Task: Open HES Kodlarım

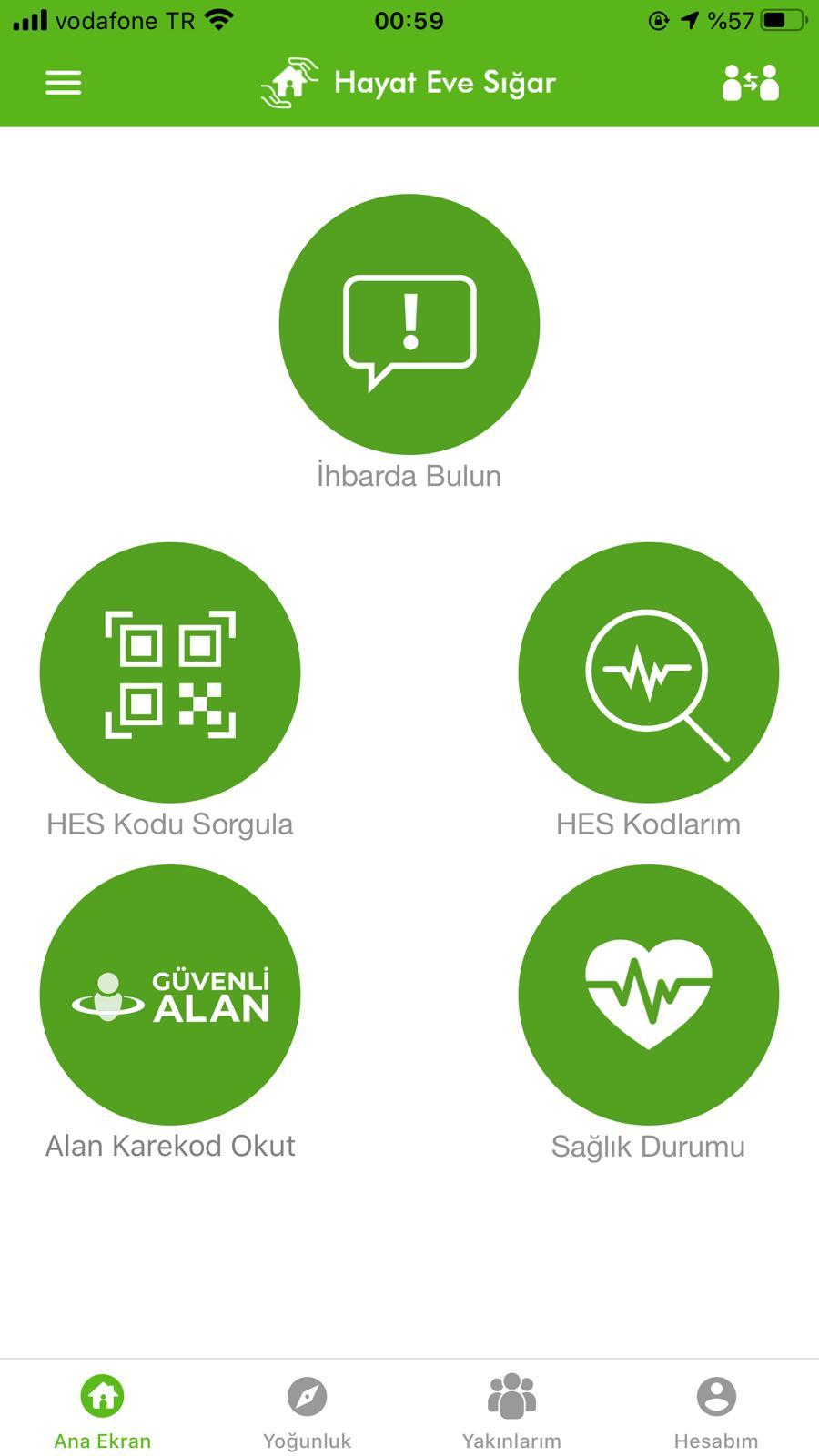Action: [648, 672]
